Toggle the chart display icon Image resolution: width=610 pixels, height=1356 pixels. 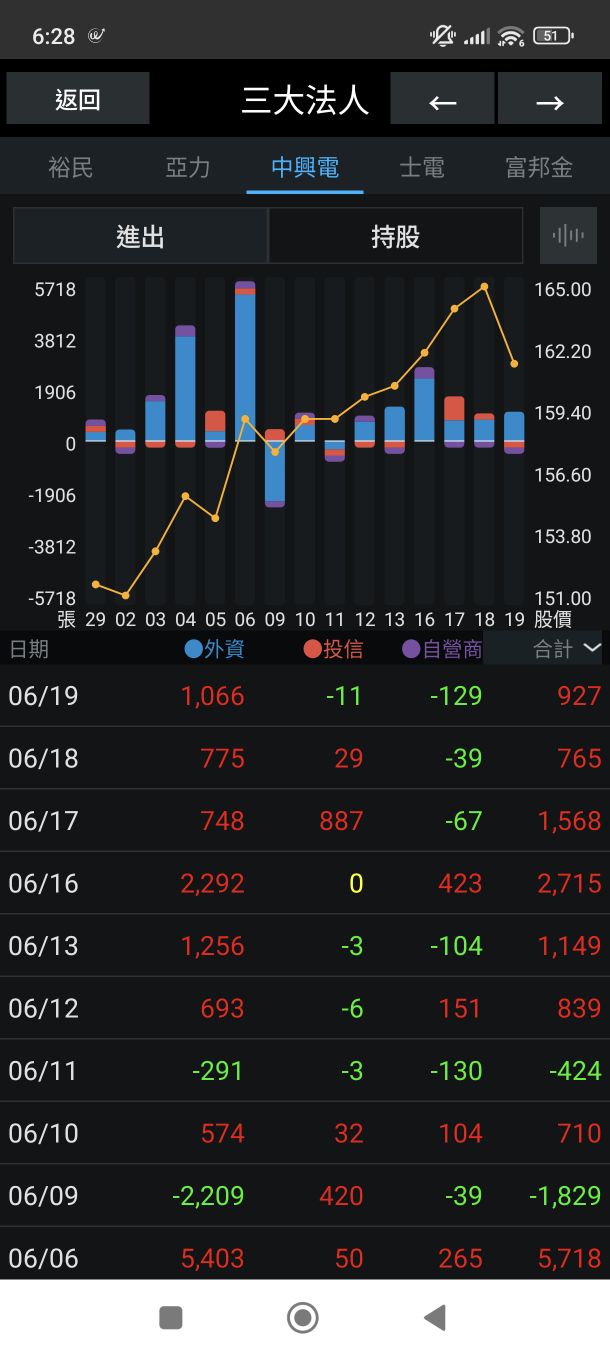(x=568, y=236)
